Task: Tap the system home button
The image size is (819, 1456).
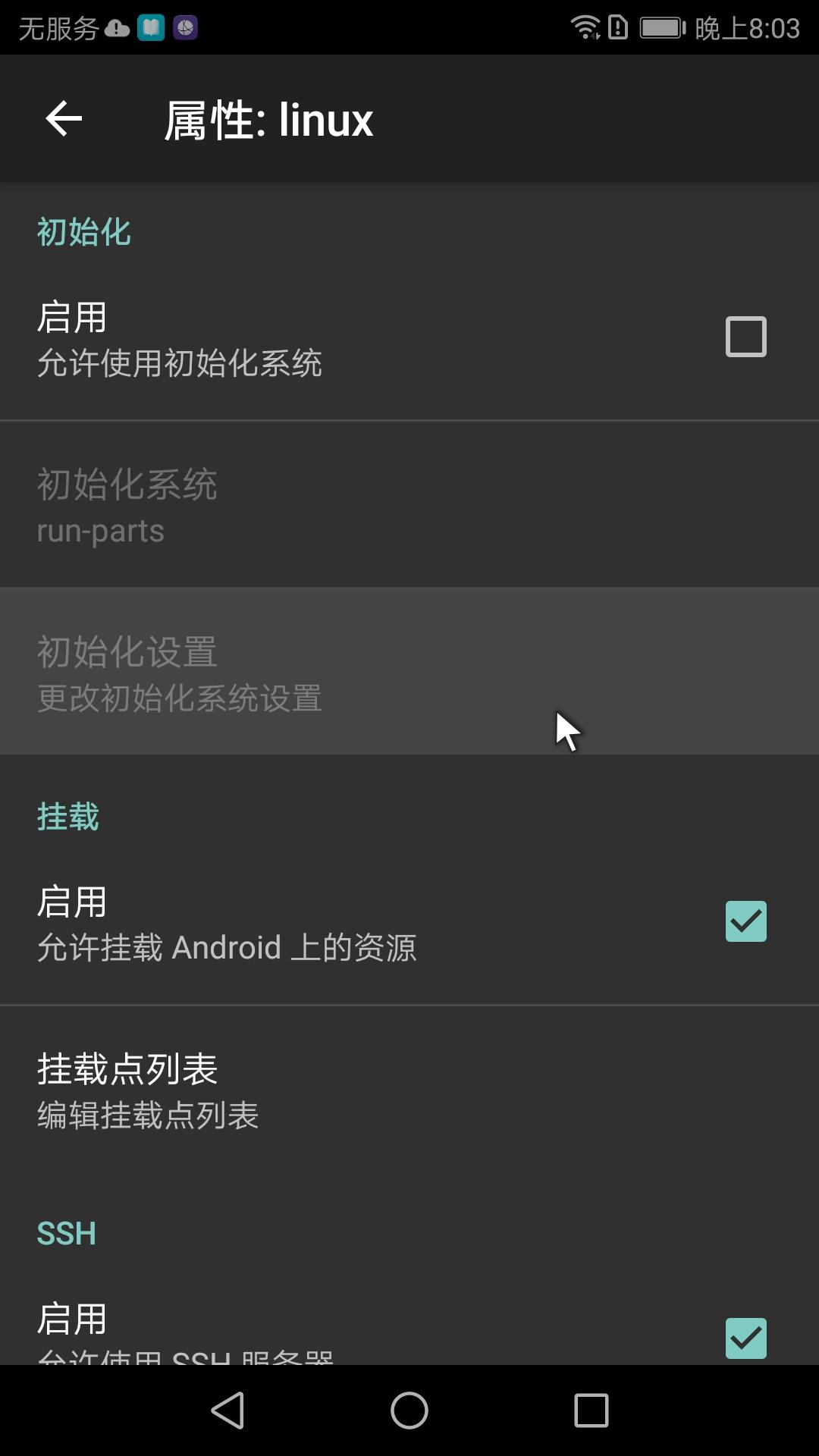Action: (409, 1410)
